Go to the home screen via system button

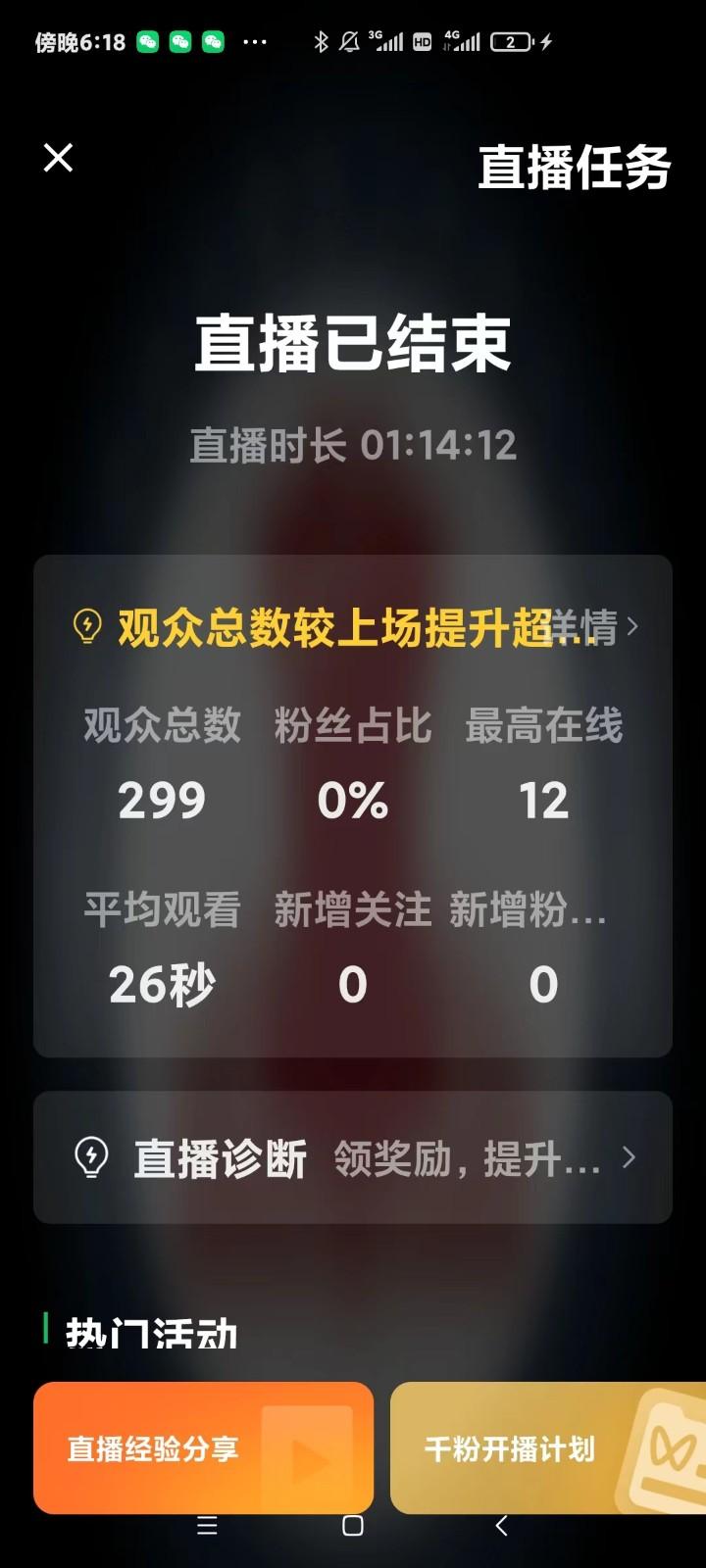pyautogui.click(x=353, y=1526)
